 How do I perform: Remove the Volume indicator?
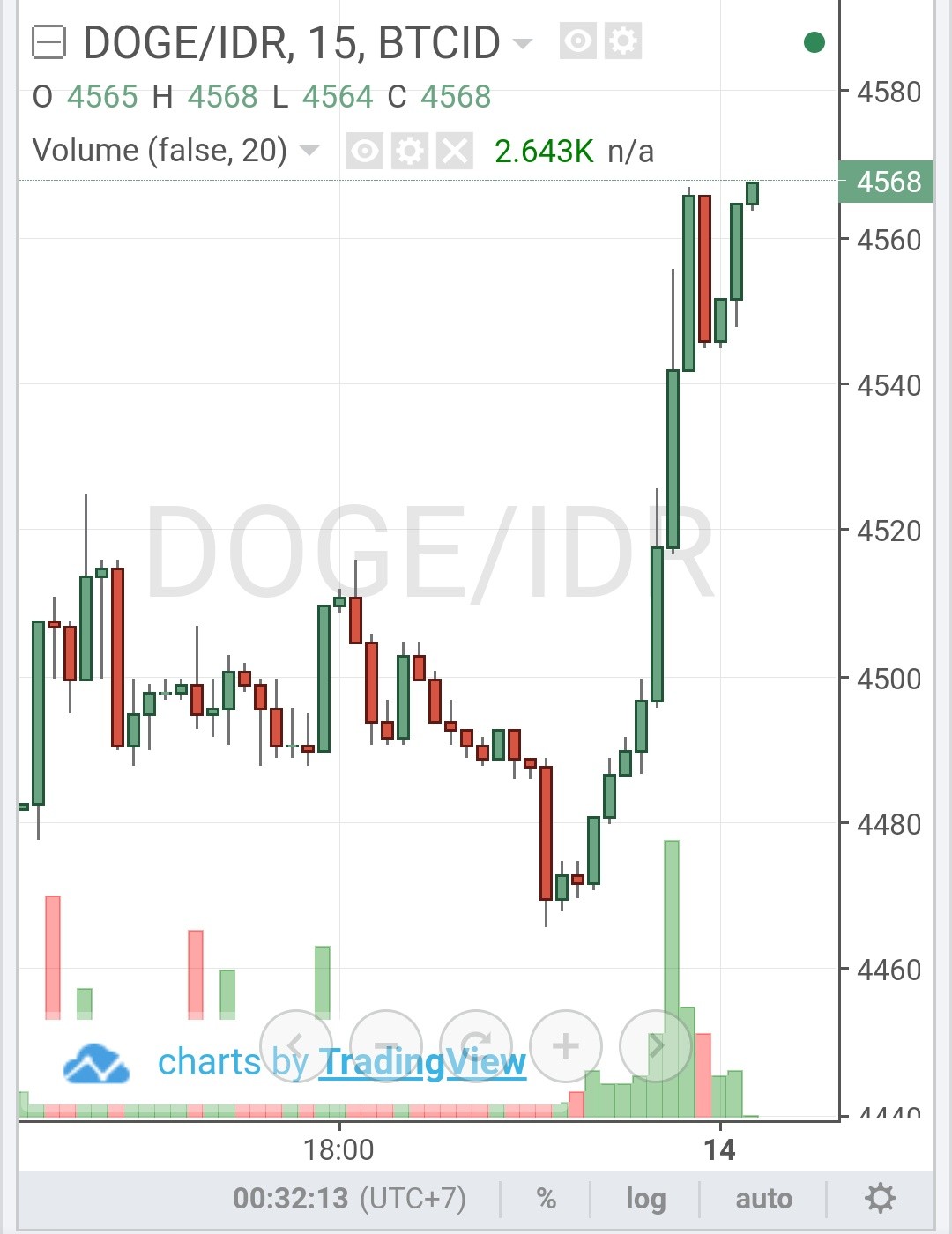click(455, 151)
